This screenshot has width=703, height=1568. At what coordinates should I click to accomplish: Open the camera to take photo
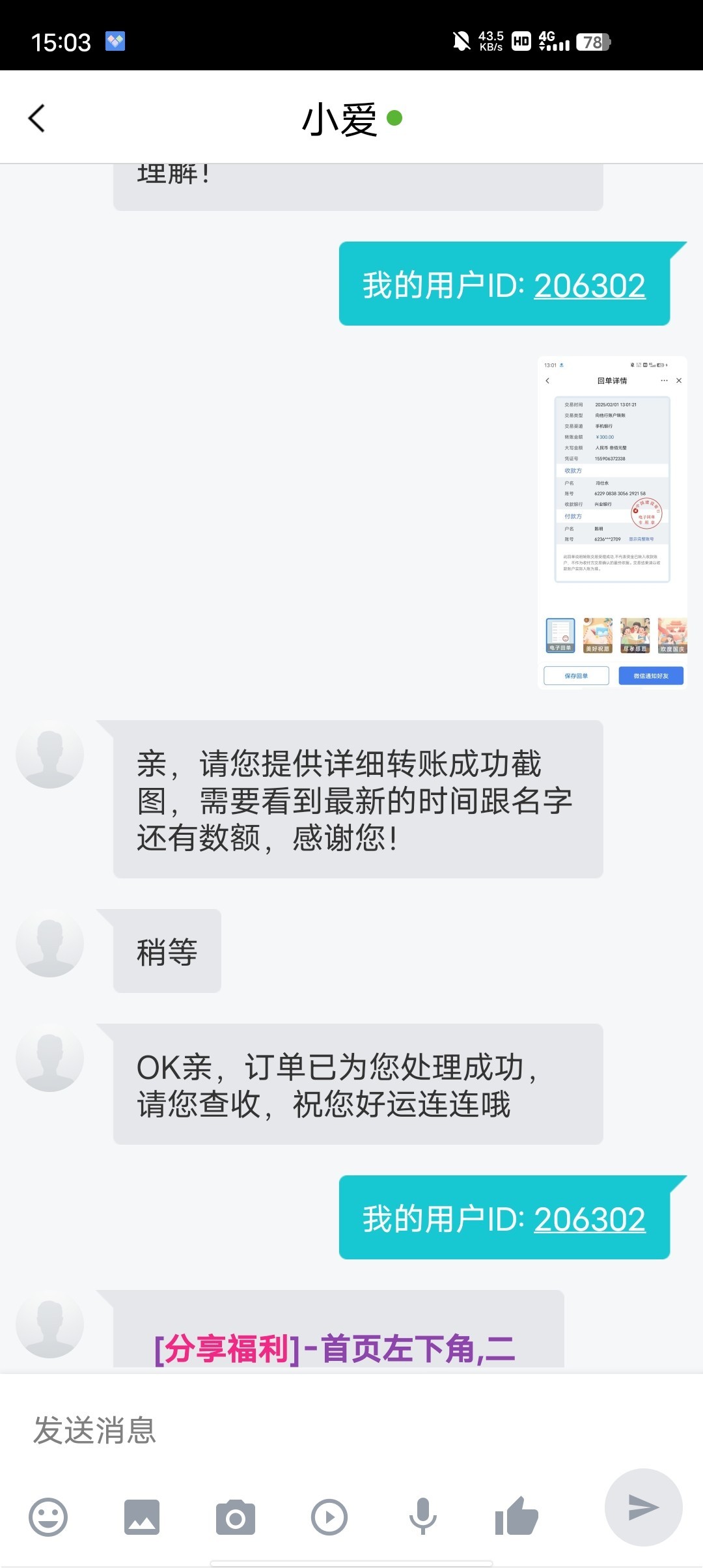coord(236,1517)
